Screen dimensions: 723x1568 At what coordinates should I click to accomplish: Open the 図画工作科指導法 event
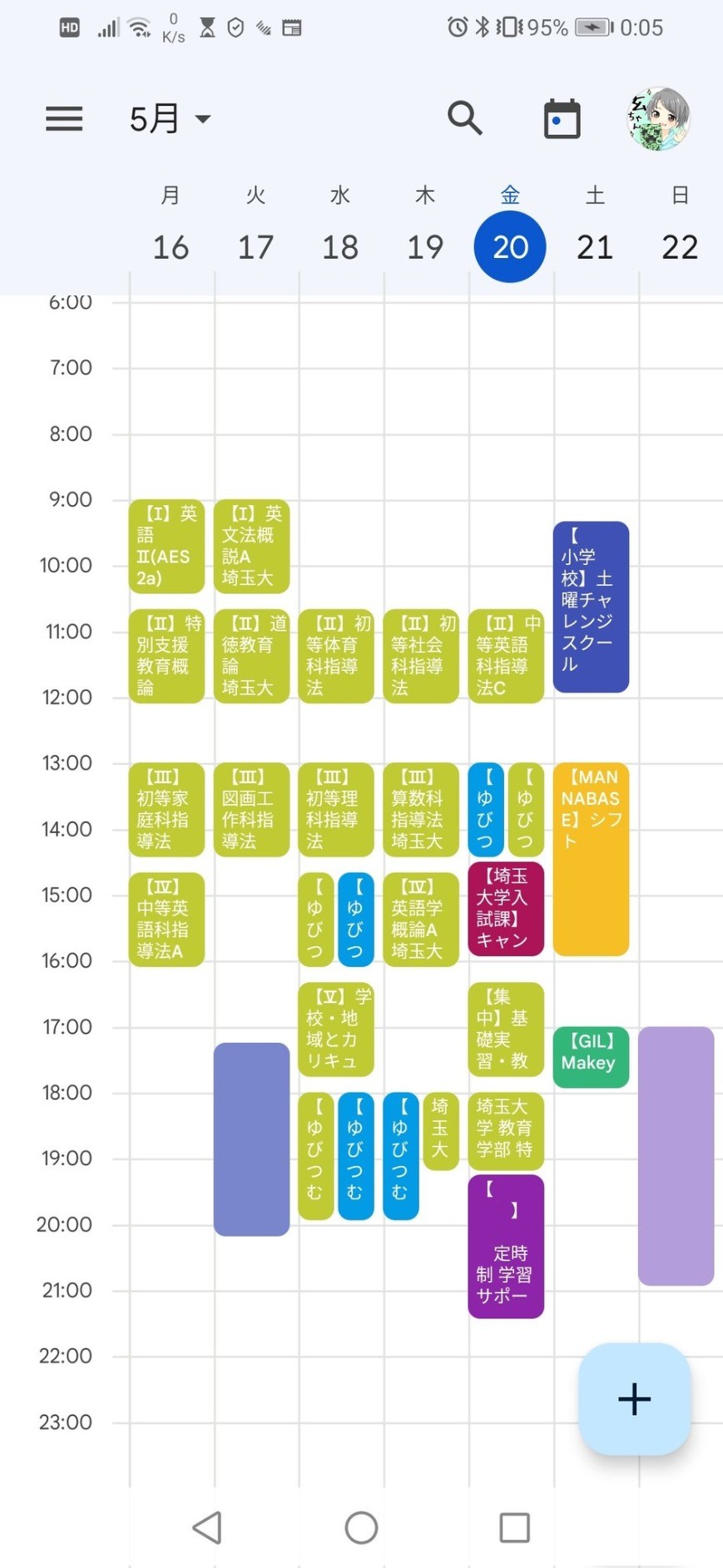251,809
